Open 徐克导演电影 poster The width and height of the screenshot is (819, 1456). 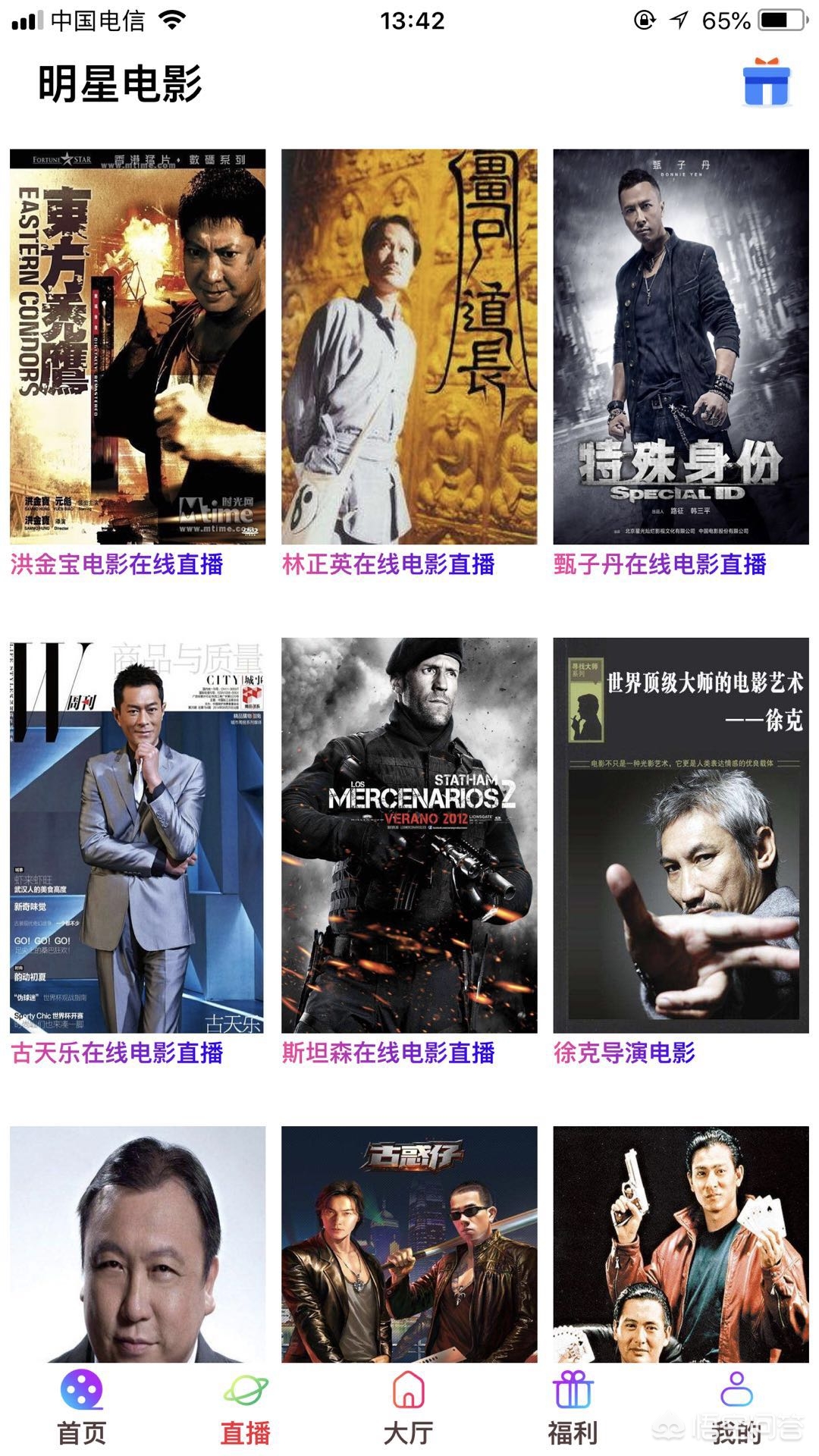(680, 835)
